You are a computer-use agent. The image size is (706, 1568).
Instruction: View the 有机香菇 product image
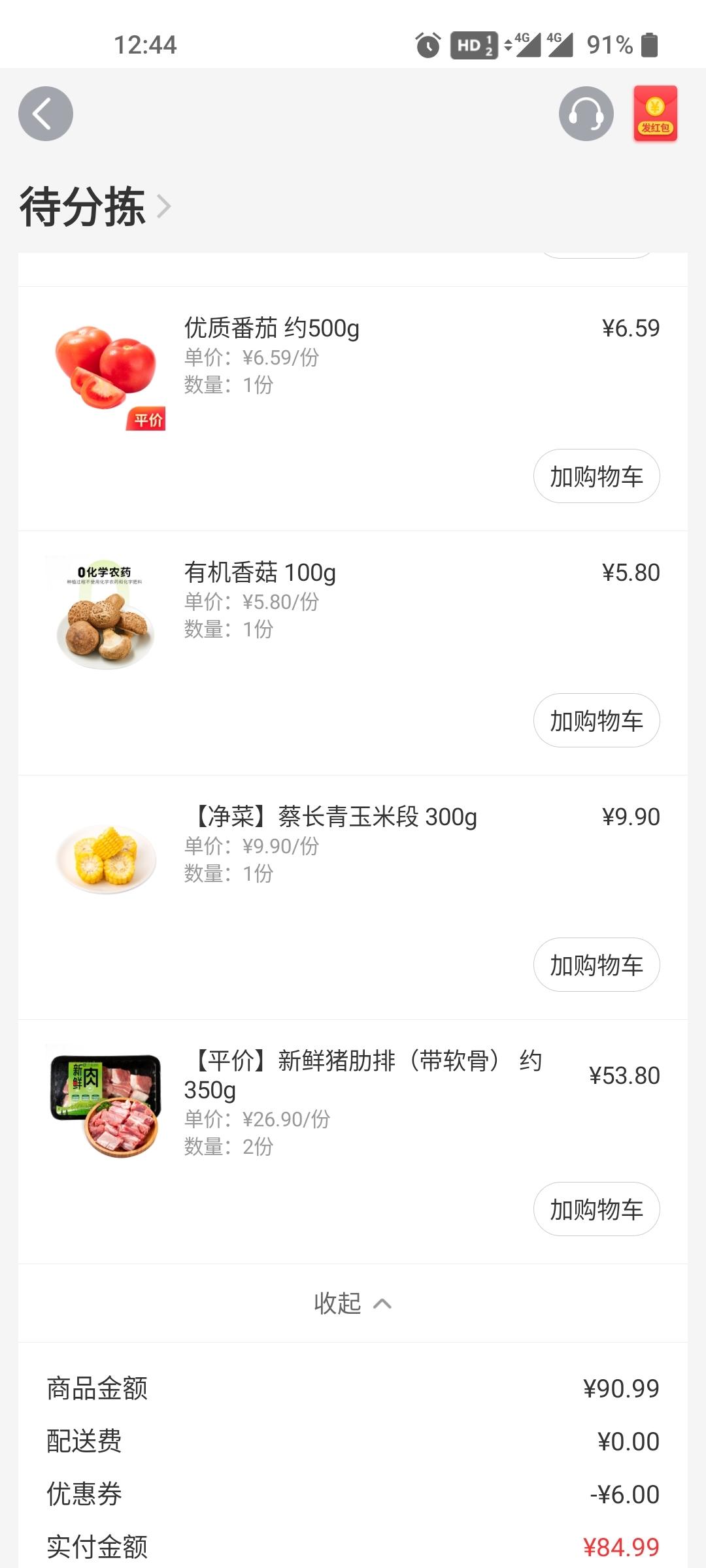[x=106, y=615]
